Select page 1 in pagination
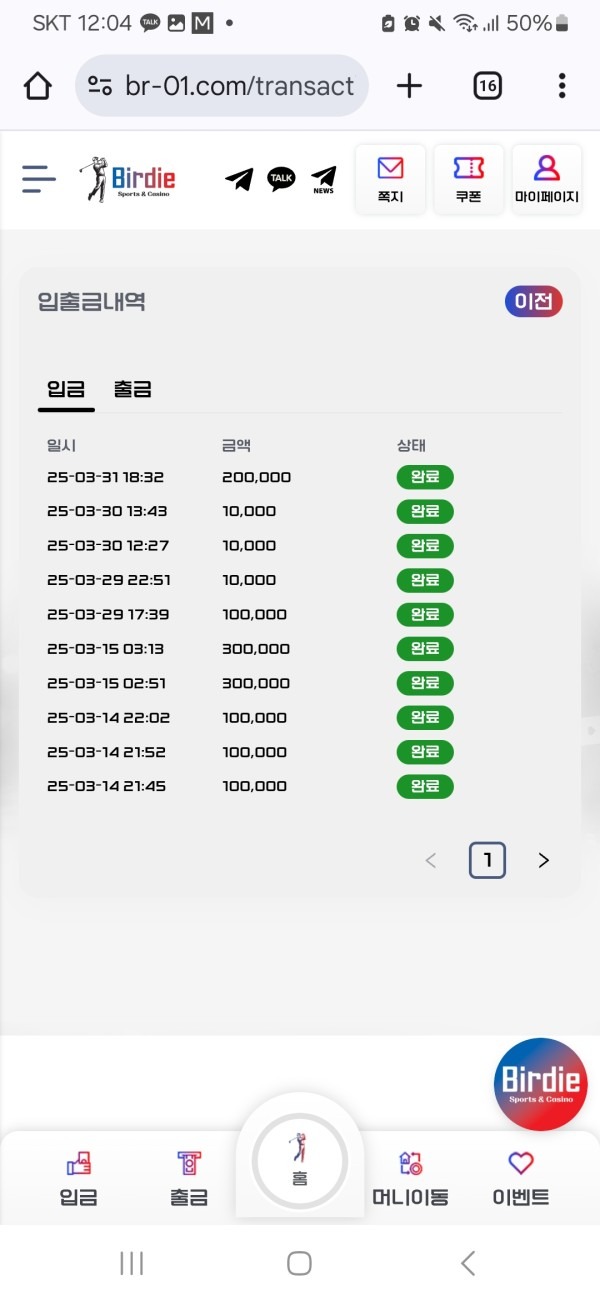This screenshot has height=1300, width=600. (x=487, y=860)
